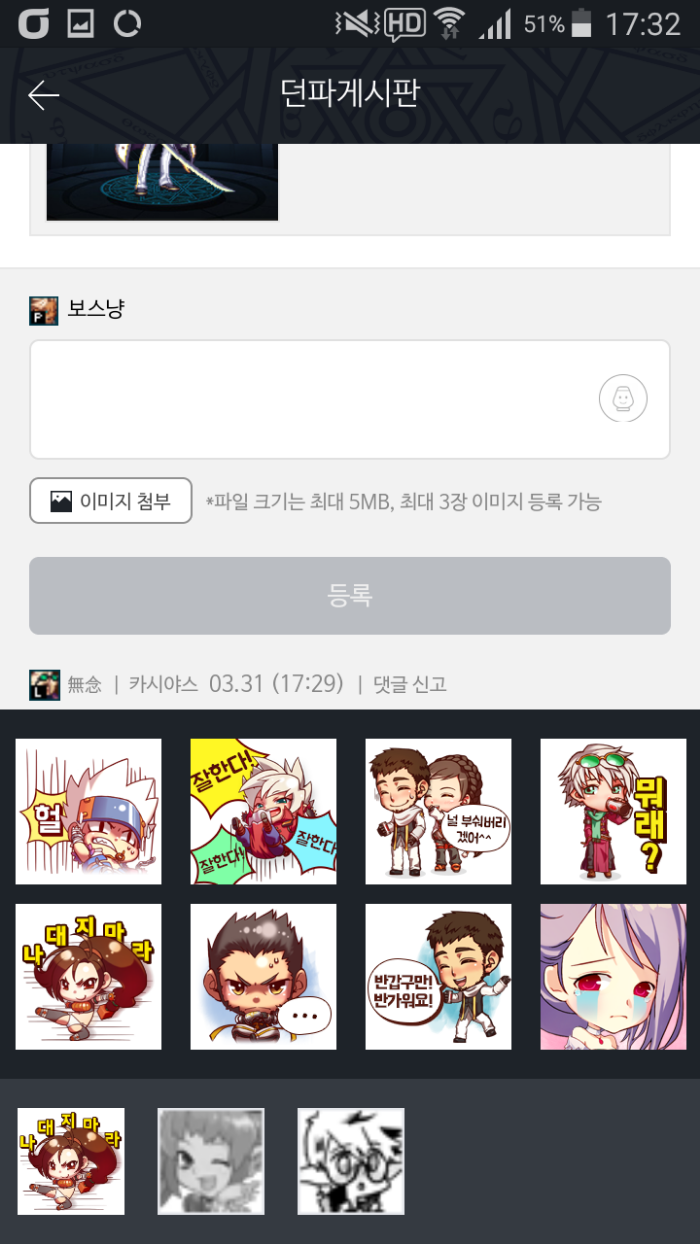Open the emoticon picker icon in comment box

622,399
